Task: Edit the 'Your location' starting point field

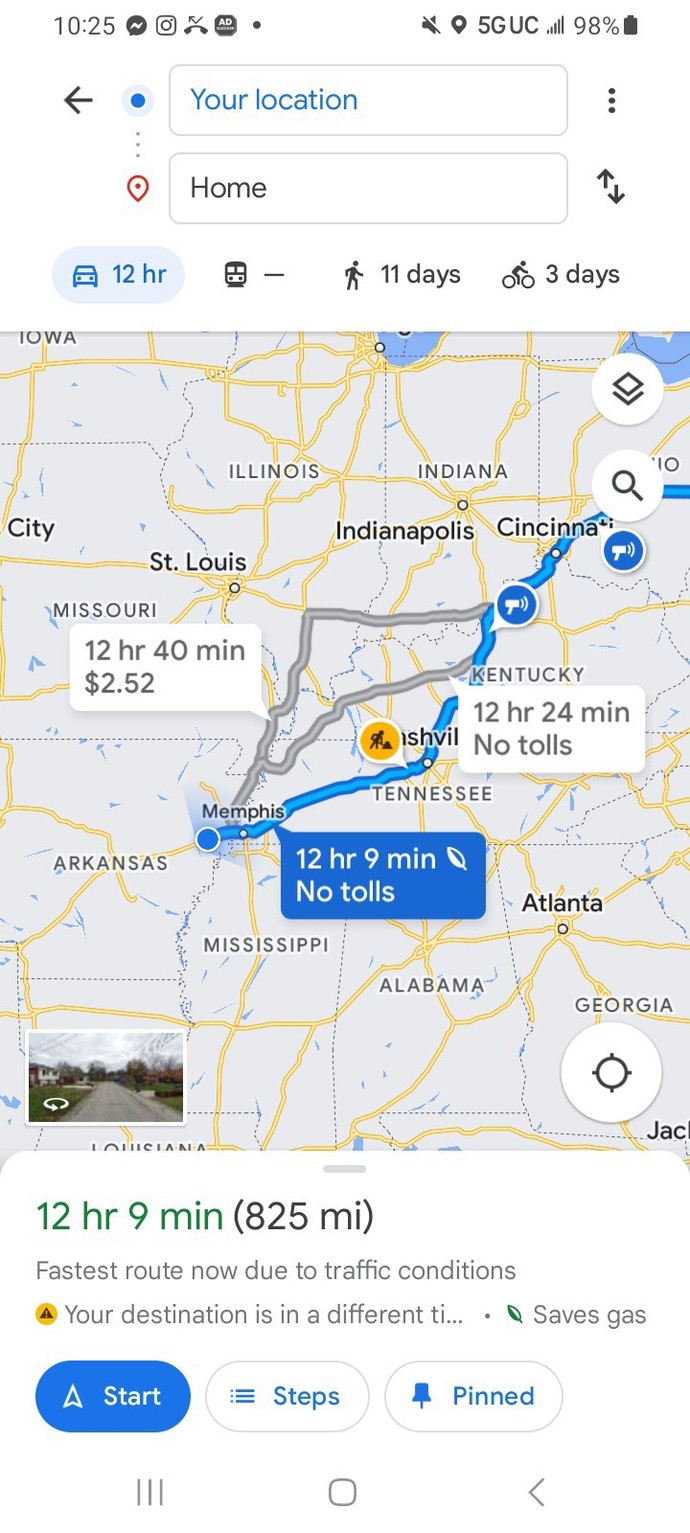Action: pyautogui.click(x=368, y=100)
